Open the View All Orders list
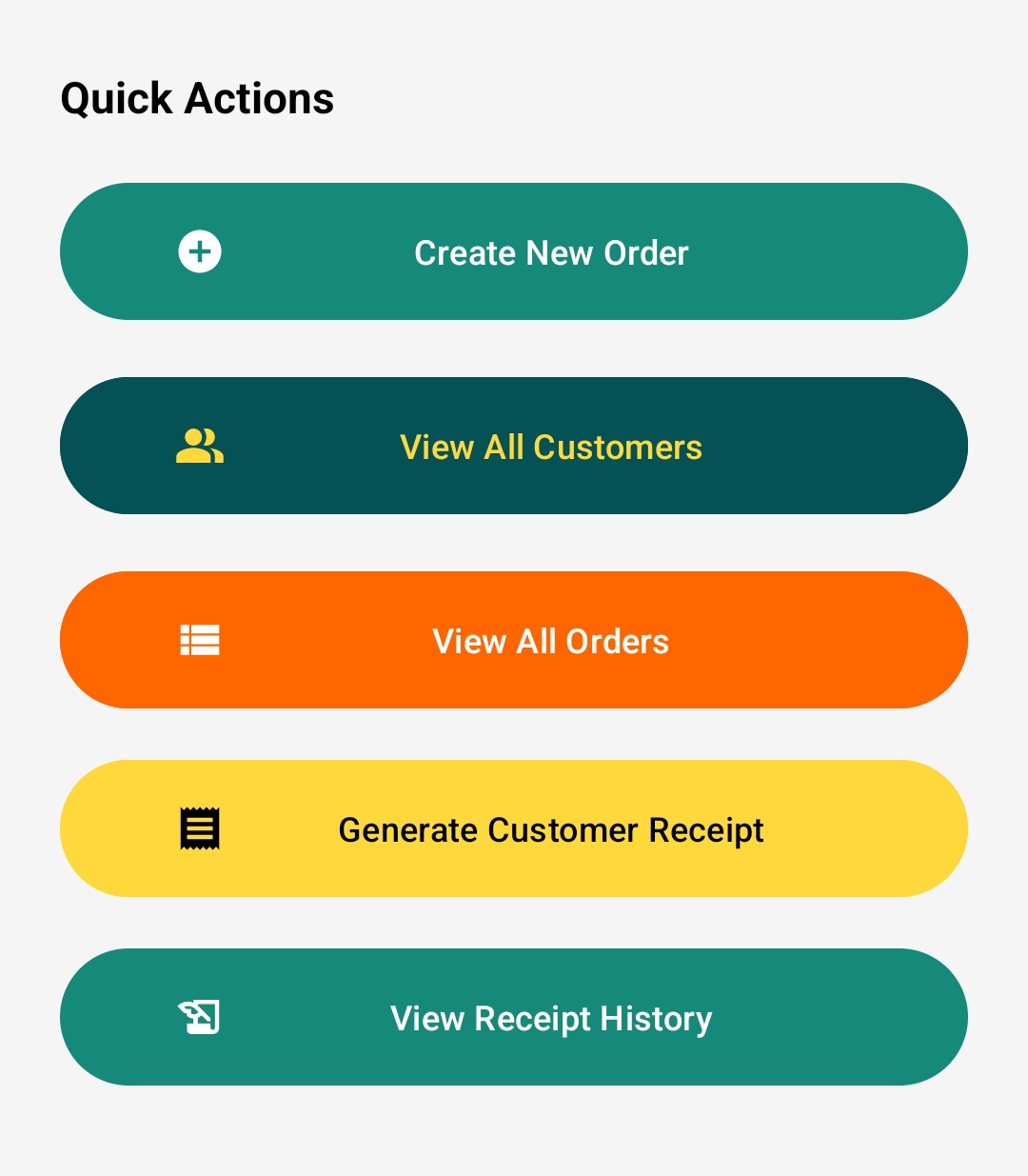Viewport: 1028px width, 1176px height. (x=514, y=640)
